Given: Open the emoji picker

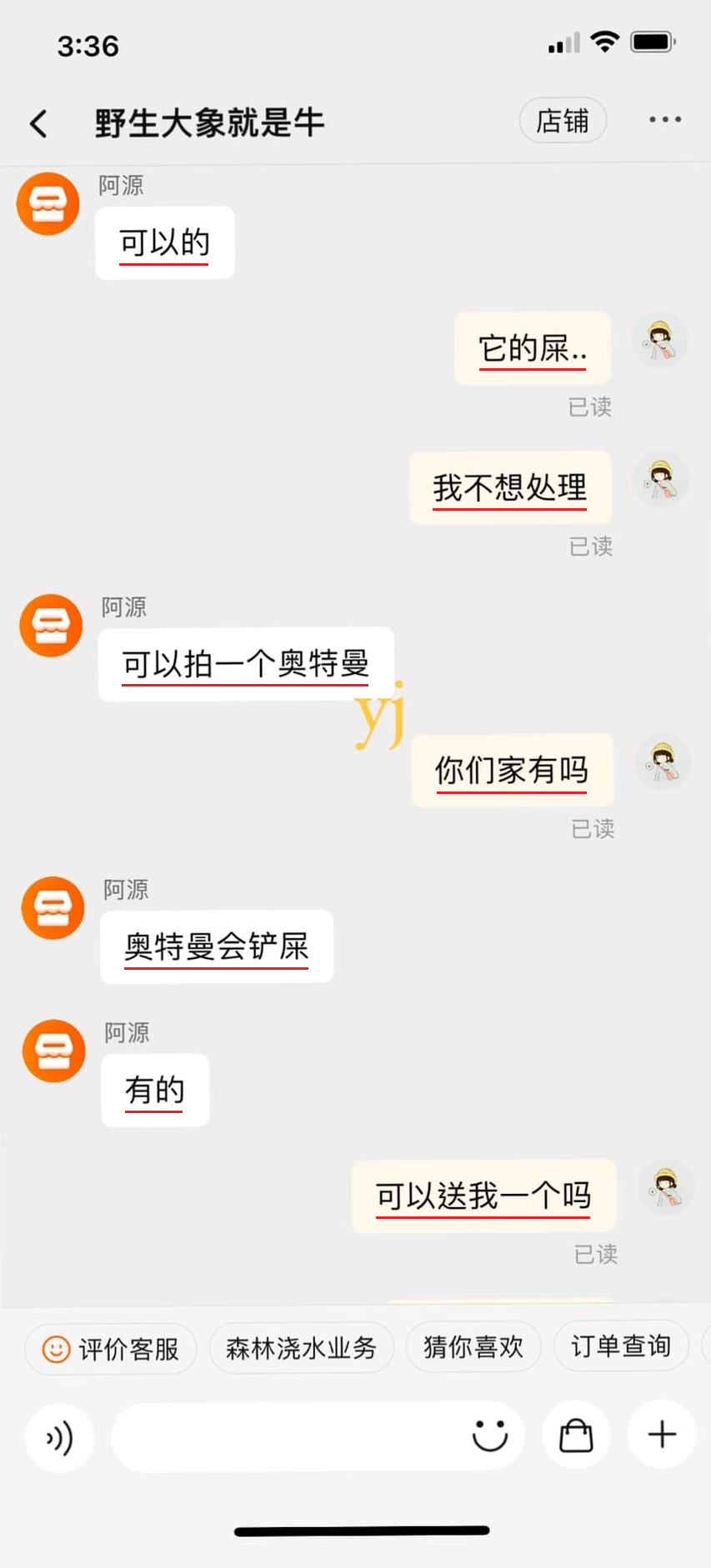Looking at the screenshot, I should (489, 1436).
